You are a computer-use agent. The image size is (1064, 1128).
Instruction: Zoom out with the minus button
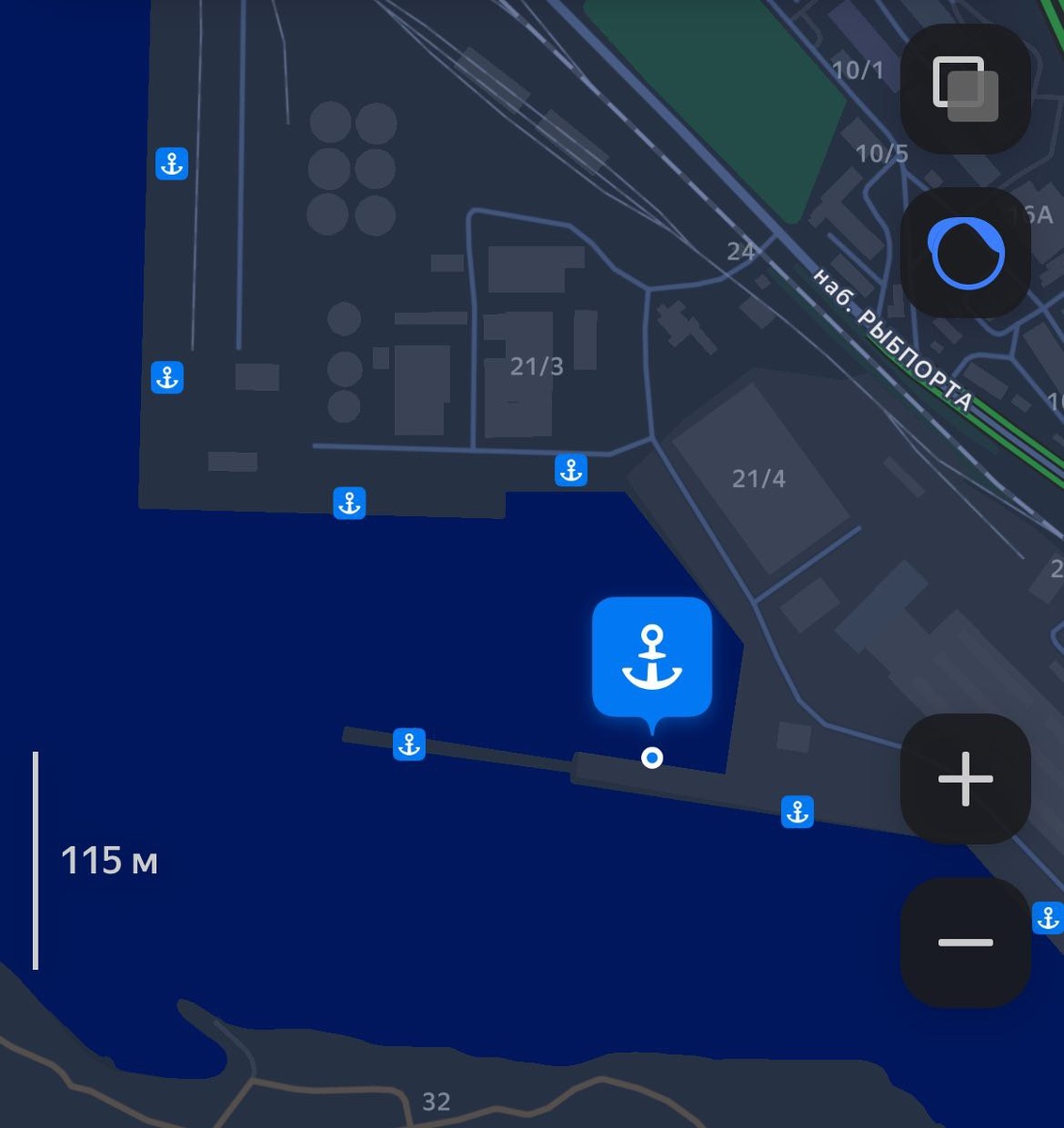(x=965, y=942)
